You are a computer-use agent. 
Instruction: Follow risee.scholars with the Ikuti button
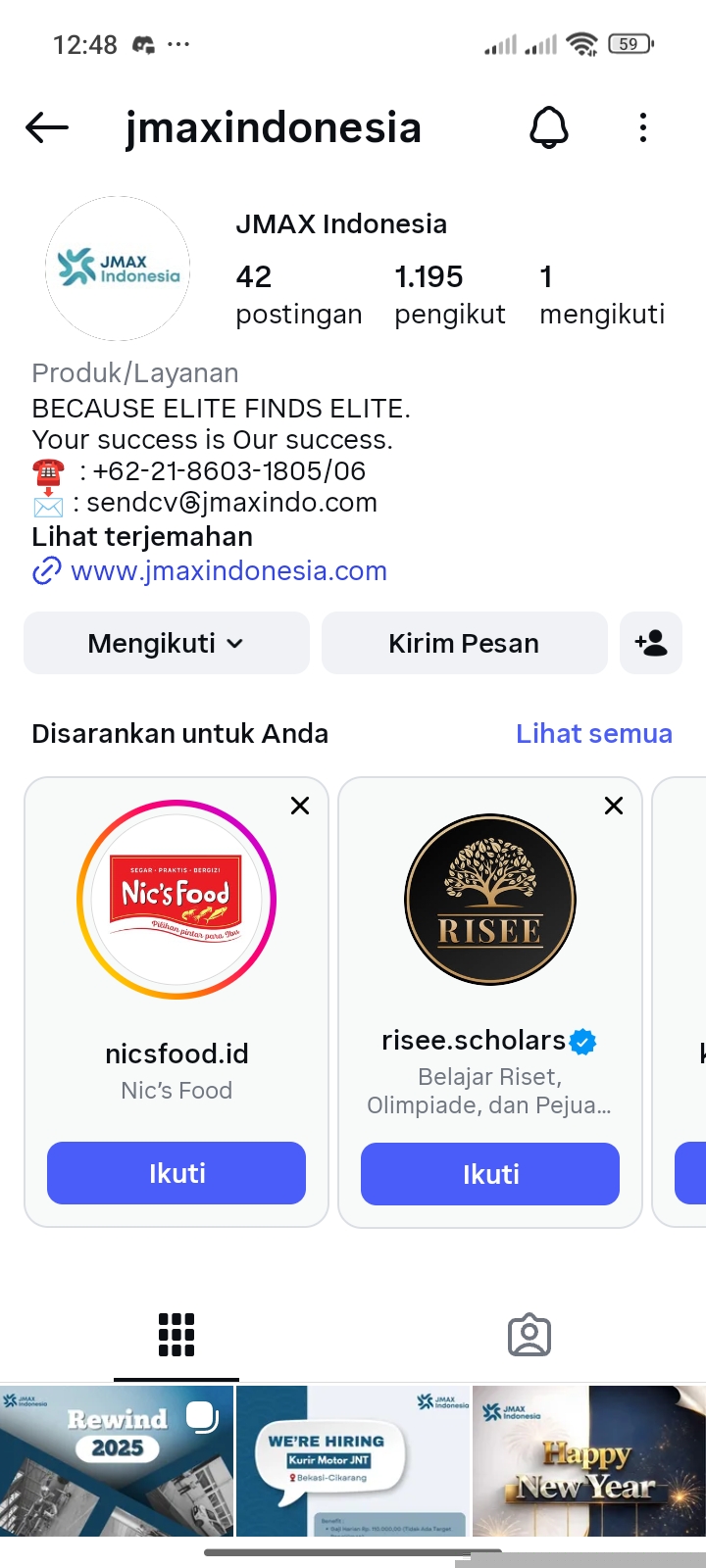(490, 1174)
